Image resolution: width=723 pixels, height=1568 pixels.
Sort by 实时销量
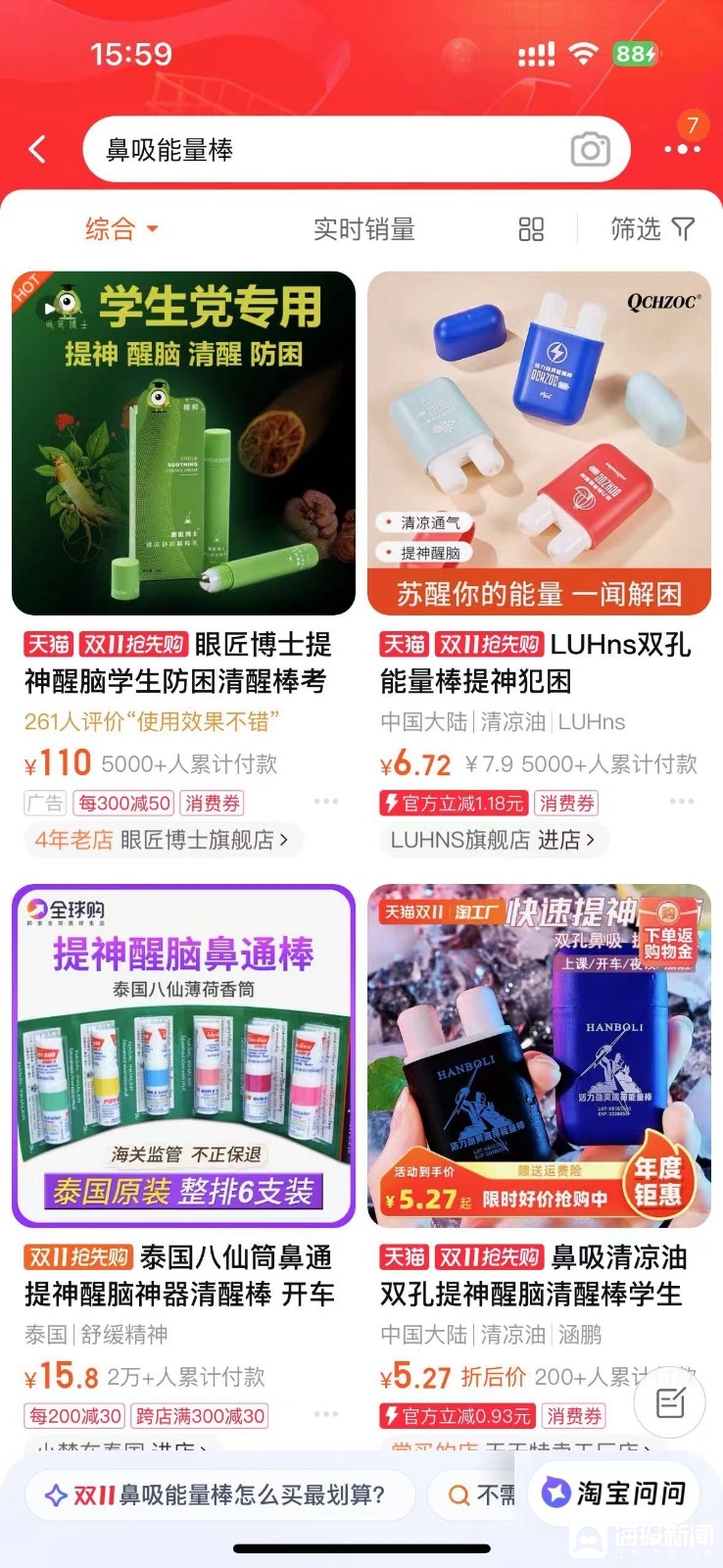point(363,229)
